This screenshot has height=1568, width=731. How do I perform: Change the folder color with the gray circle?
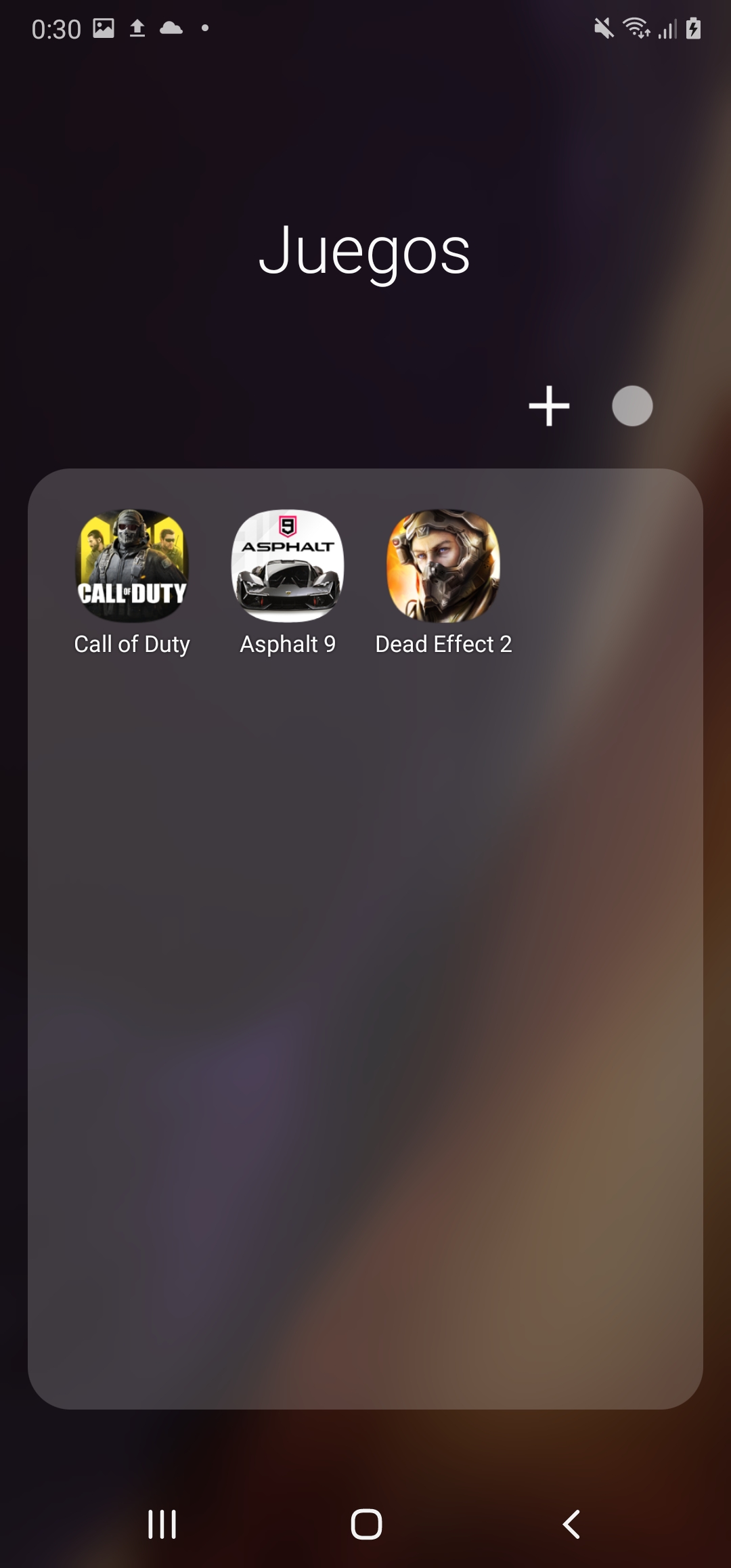point(632,406)
